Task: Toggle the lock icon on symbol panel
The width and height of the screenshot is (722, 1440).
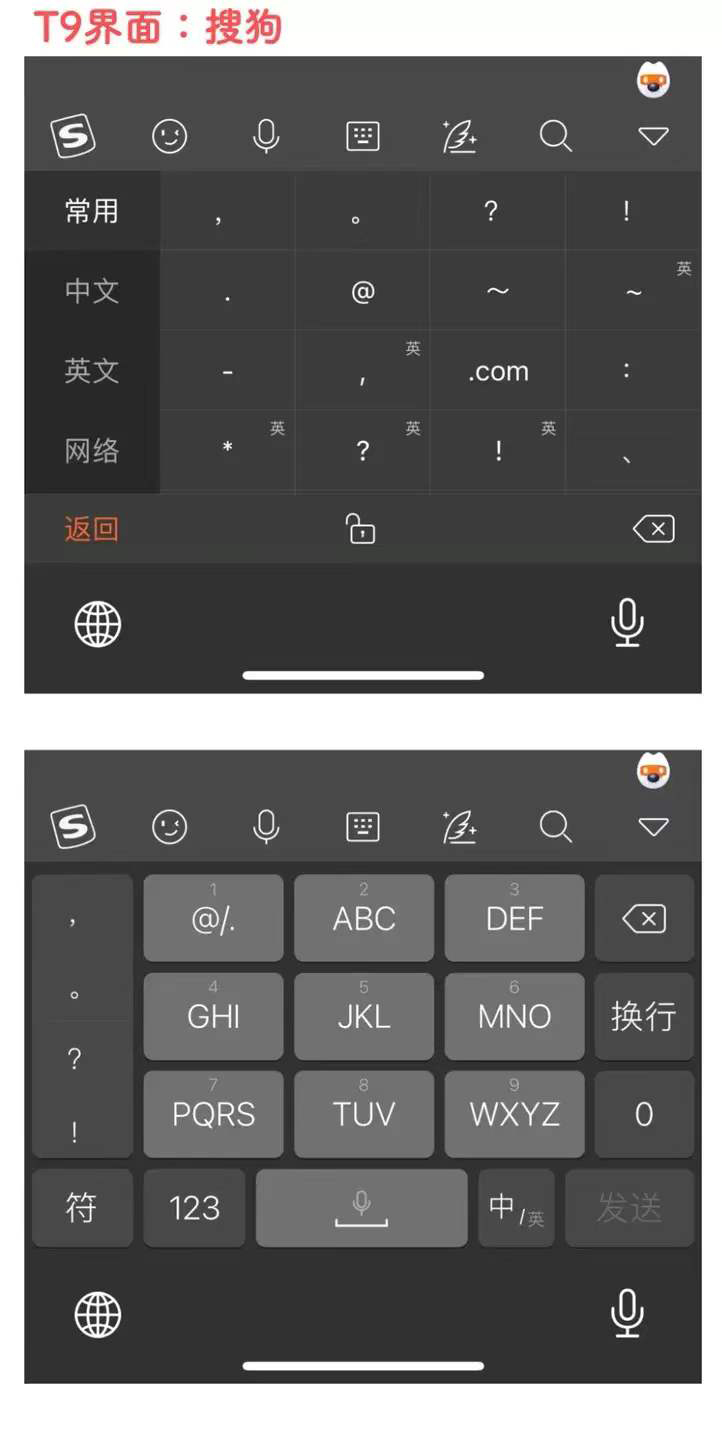Action: 360,528
